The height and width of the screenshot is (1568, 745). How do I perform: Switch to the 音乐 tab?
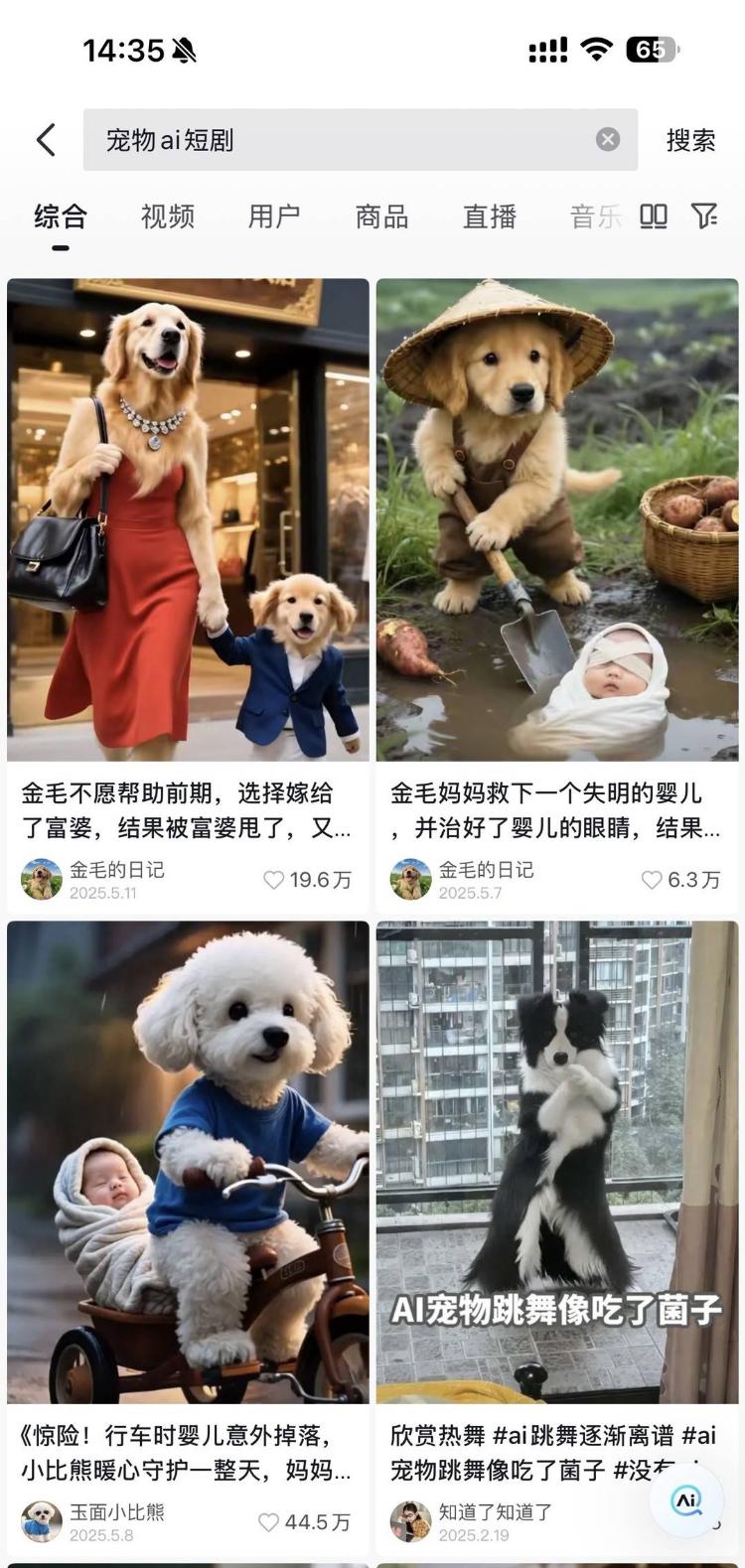point(595,216)
